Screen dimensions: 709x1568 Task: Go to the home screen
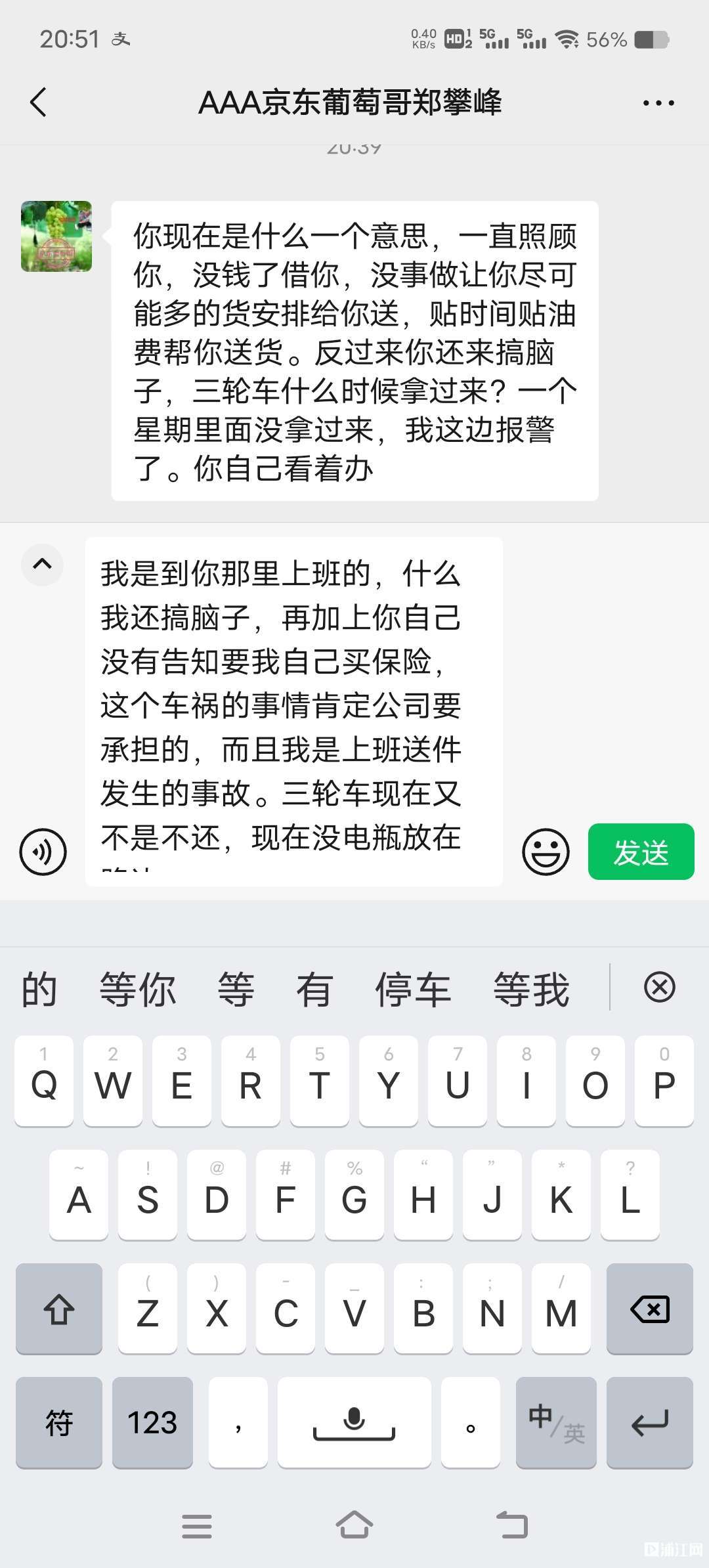[x=354, y=1525]
